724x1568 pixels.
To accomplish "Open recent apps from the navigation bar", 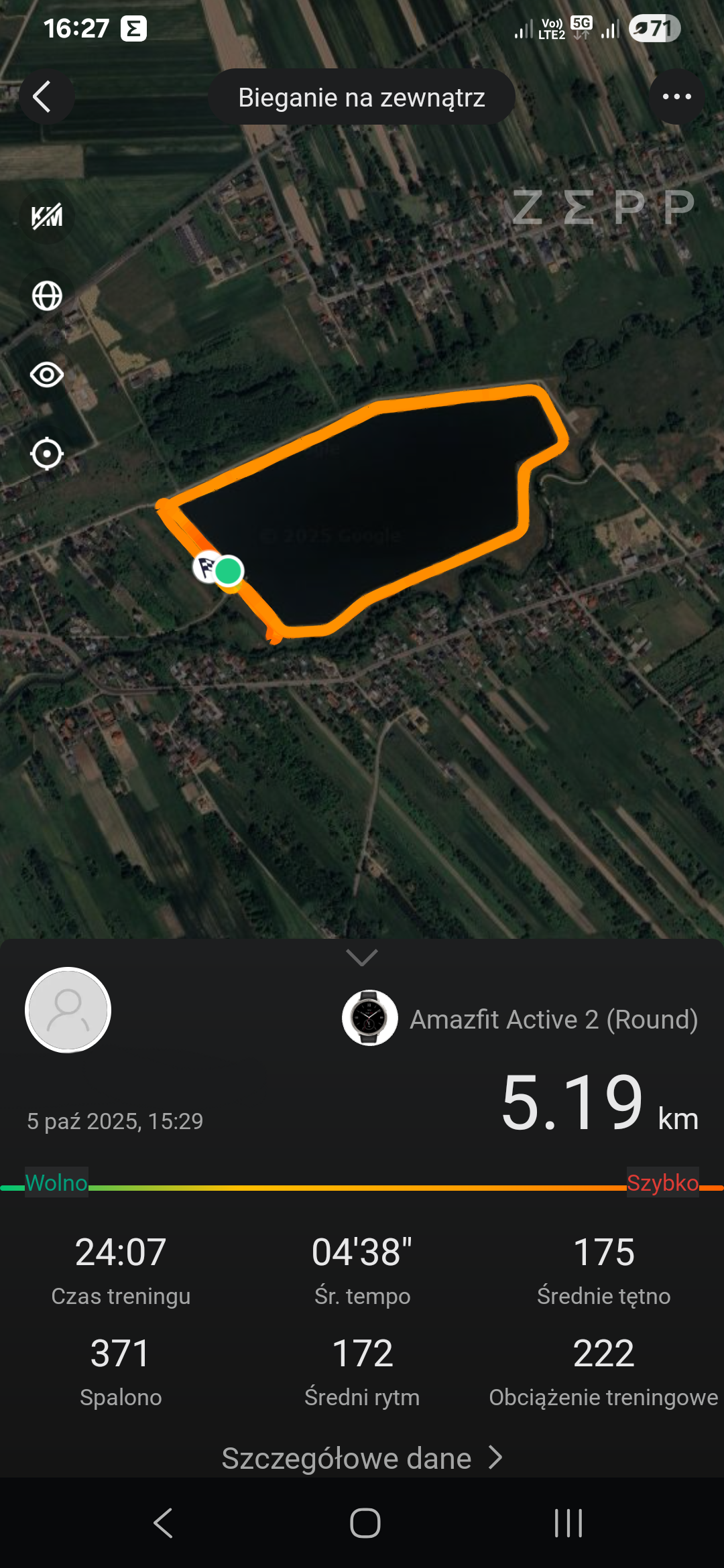I will (568, 1522).
